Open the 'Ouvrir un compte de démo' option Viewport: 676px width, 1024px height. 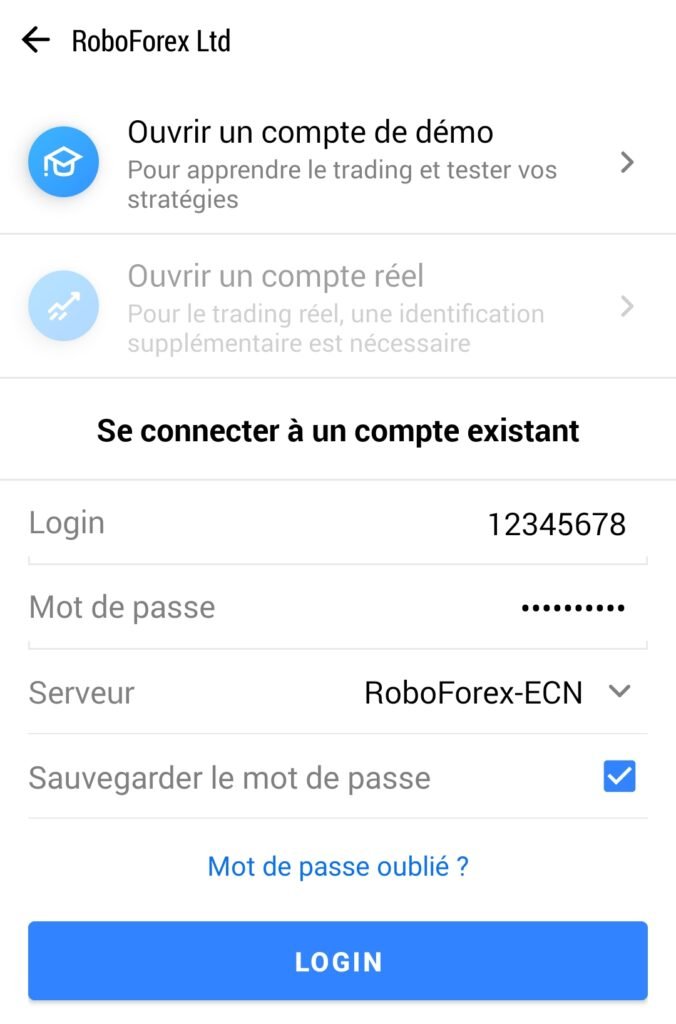pos(338,163)
